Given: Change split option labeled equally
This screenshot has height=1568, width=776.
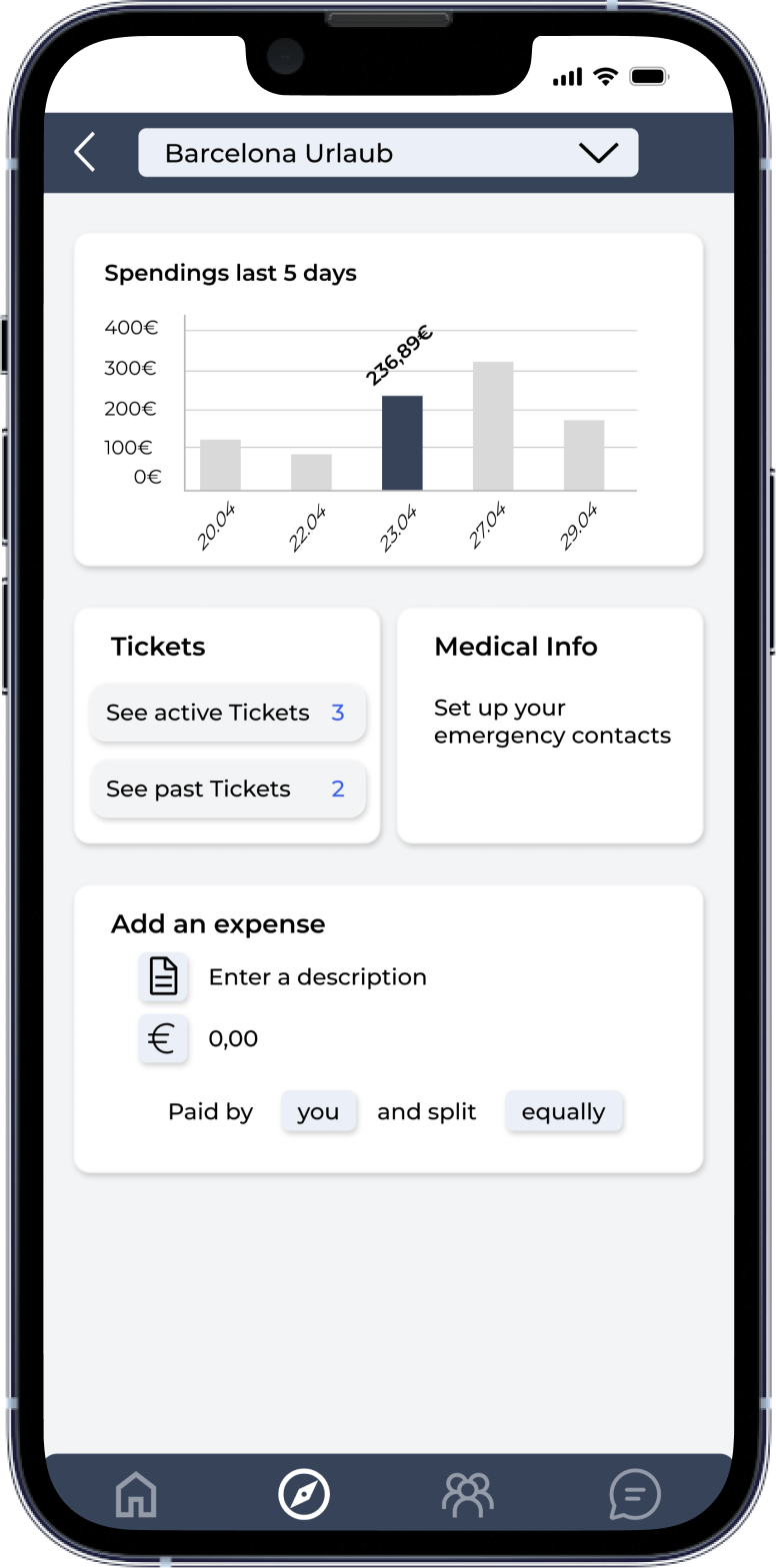Looking at the screenshot, I should [563, 1111].
